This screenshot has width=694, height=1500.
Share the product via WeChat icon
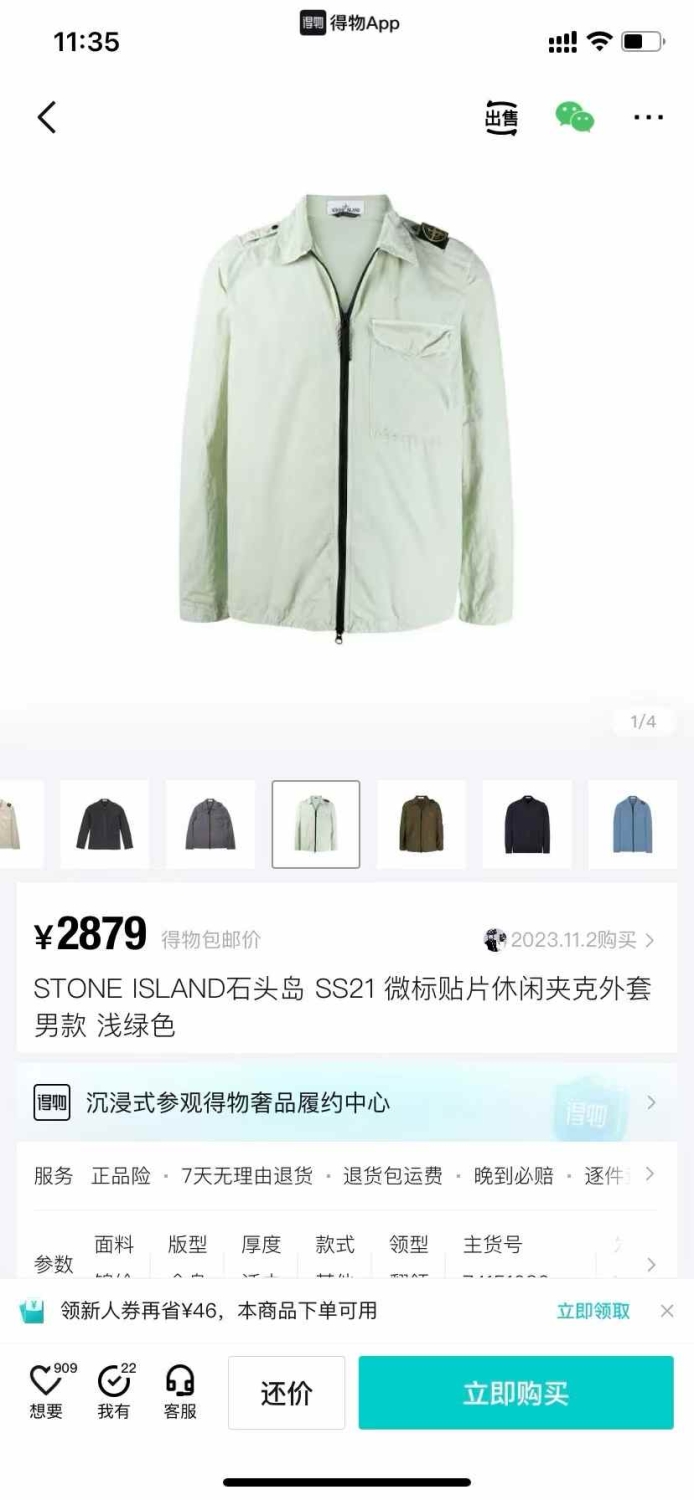[x=575, y=117]
